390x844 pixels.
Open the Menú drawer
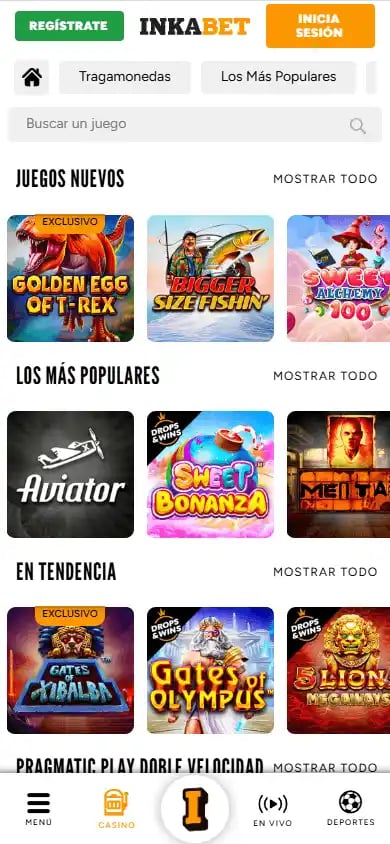click(39, 809)
